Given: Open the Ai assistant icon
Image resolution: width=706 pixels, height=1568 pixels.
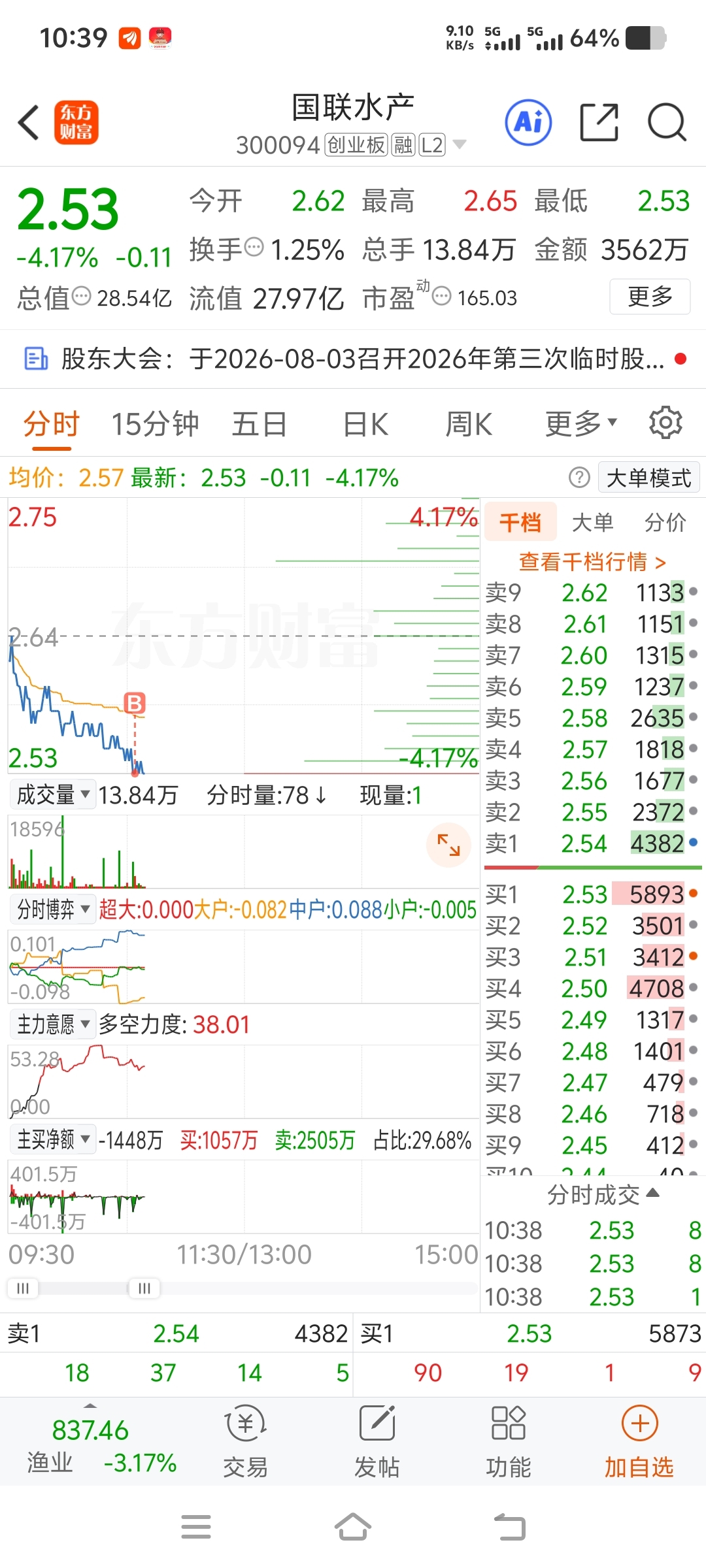Looking at the screenshot, I should click(x=528, y=122).
